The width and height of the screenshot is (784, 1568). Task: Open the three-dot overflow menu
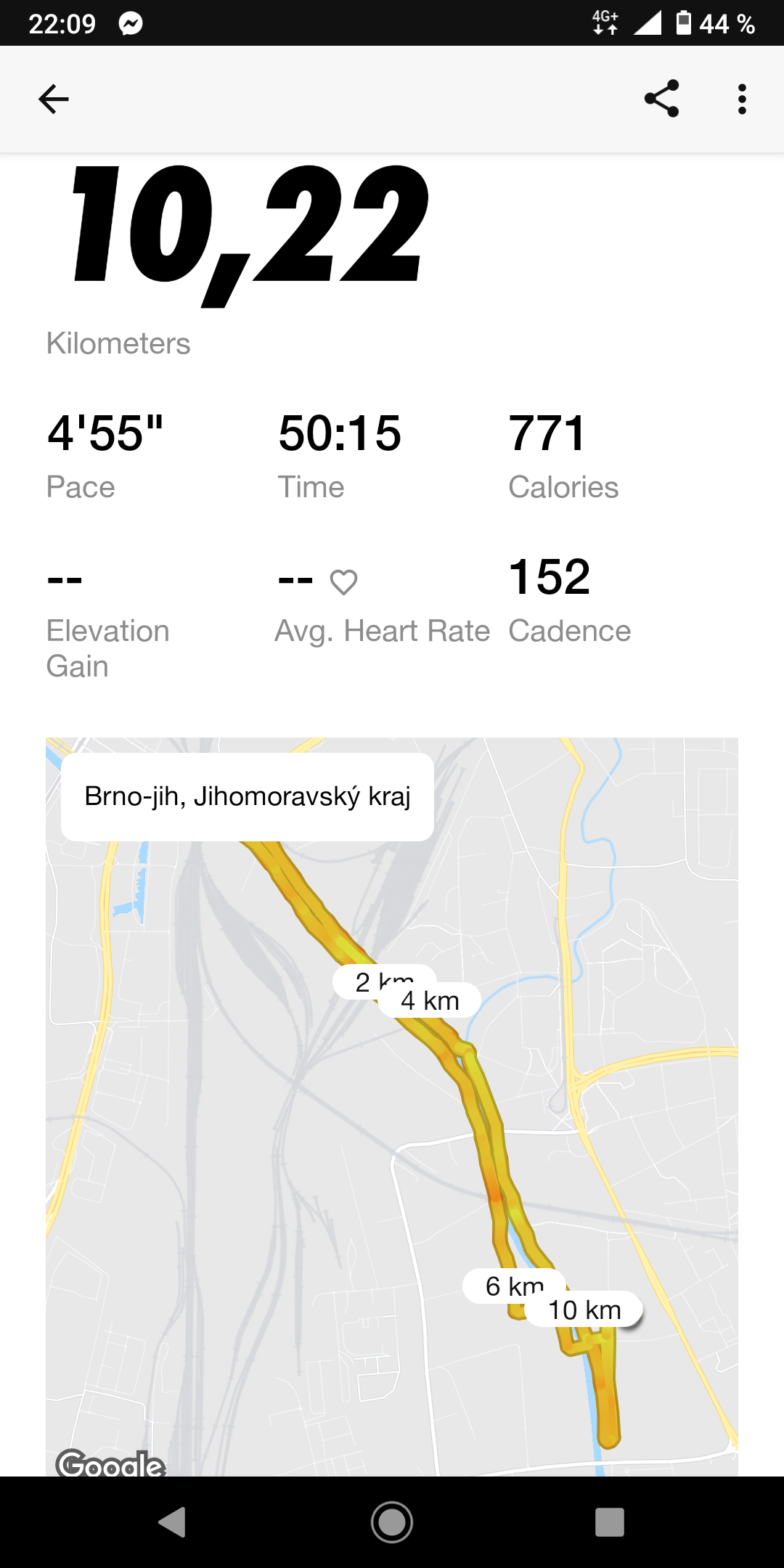741,99
